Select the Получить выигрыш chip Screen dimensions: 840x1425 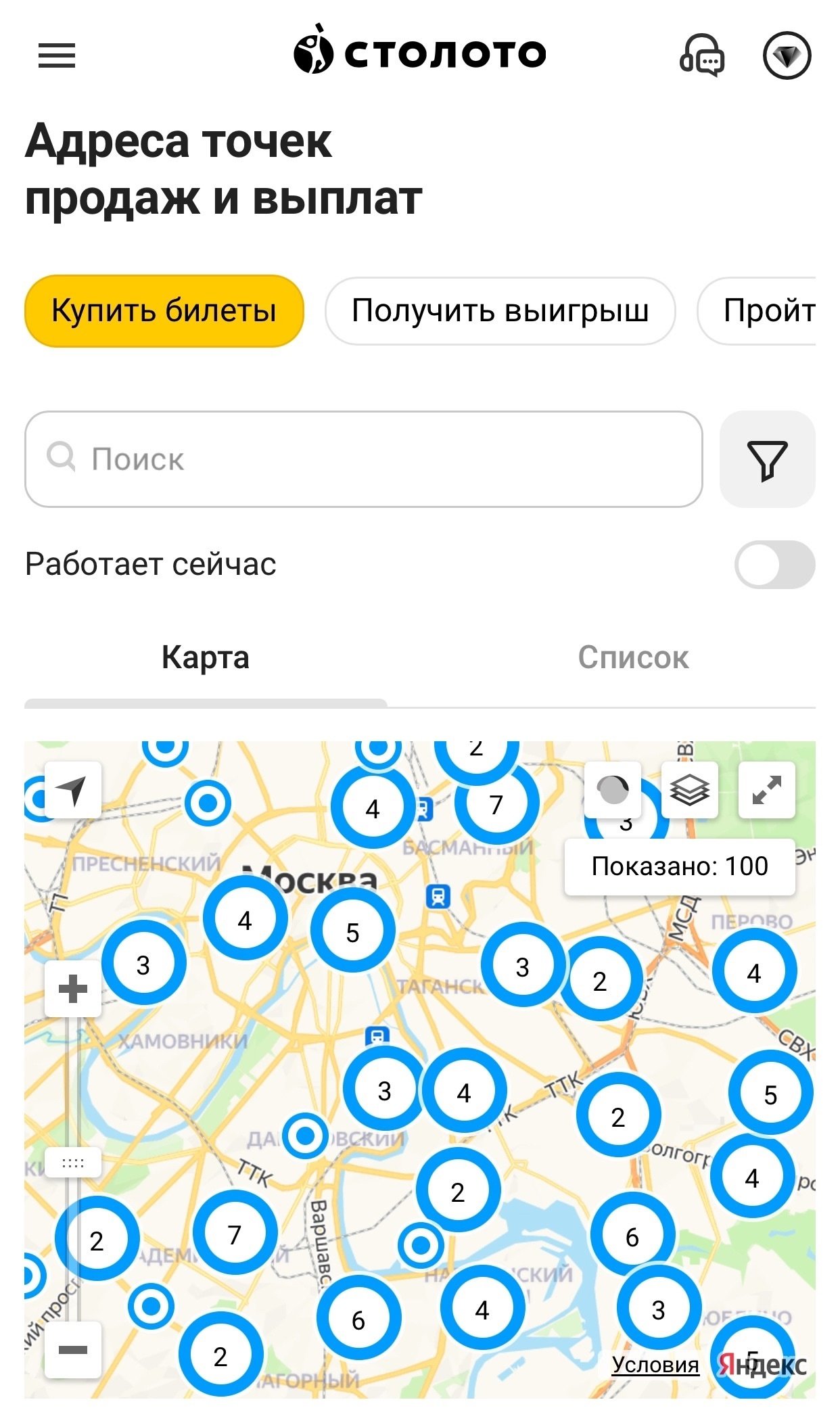click(x=500, y=311)
